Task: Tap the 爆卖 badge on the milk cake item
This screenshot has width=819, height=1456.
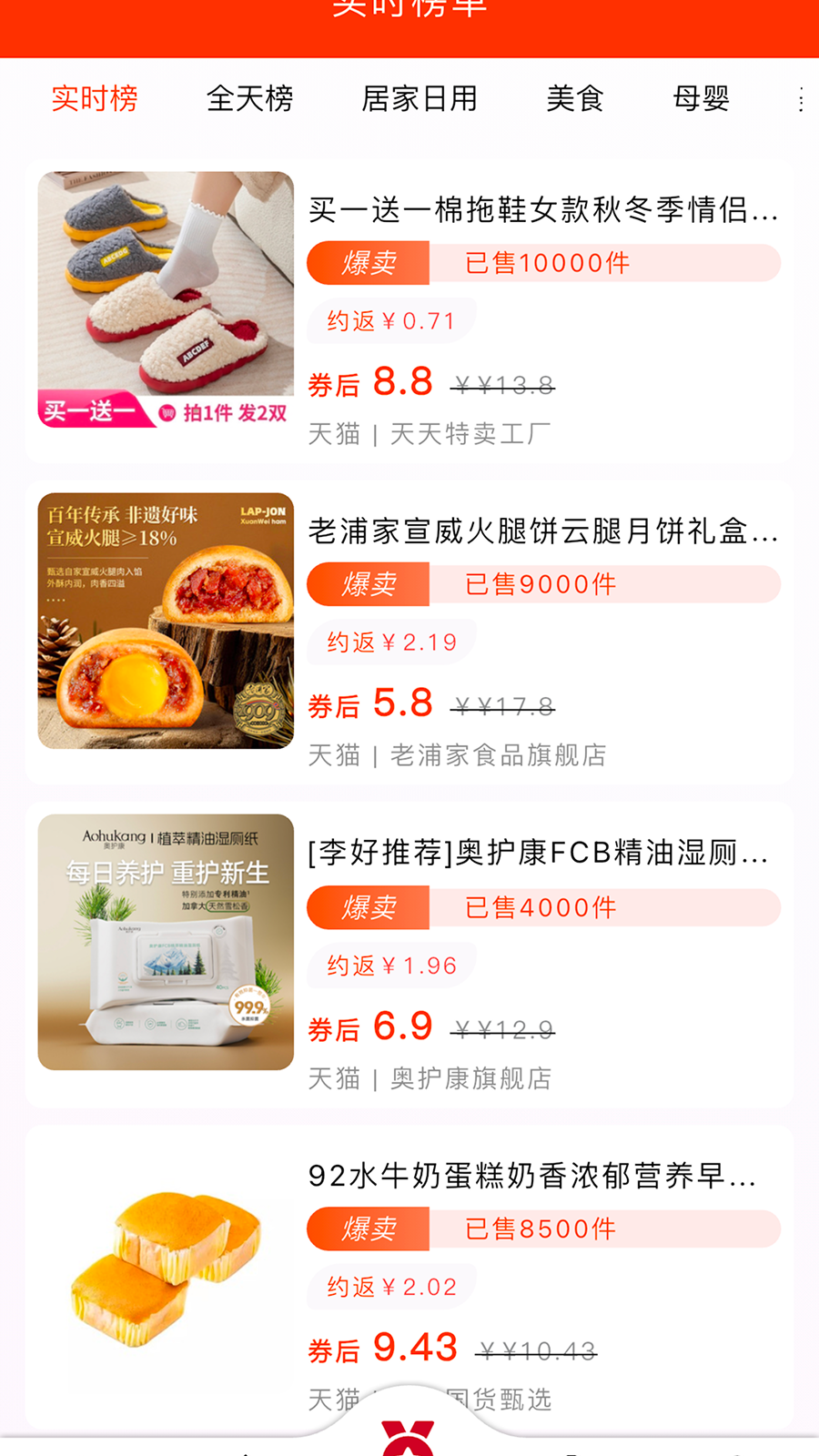Action: pos(369,1228)
